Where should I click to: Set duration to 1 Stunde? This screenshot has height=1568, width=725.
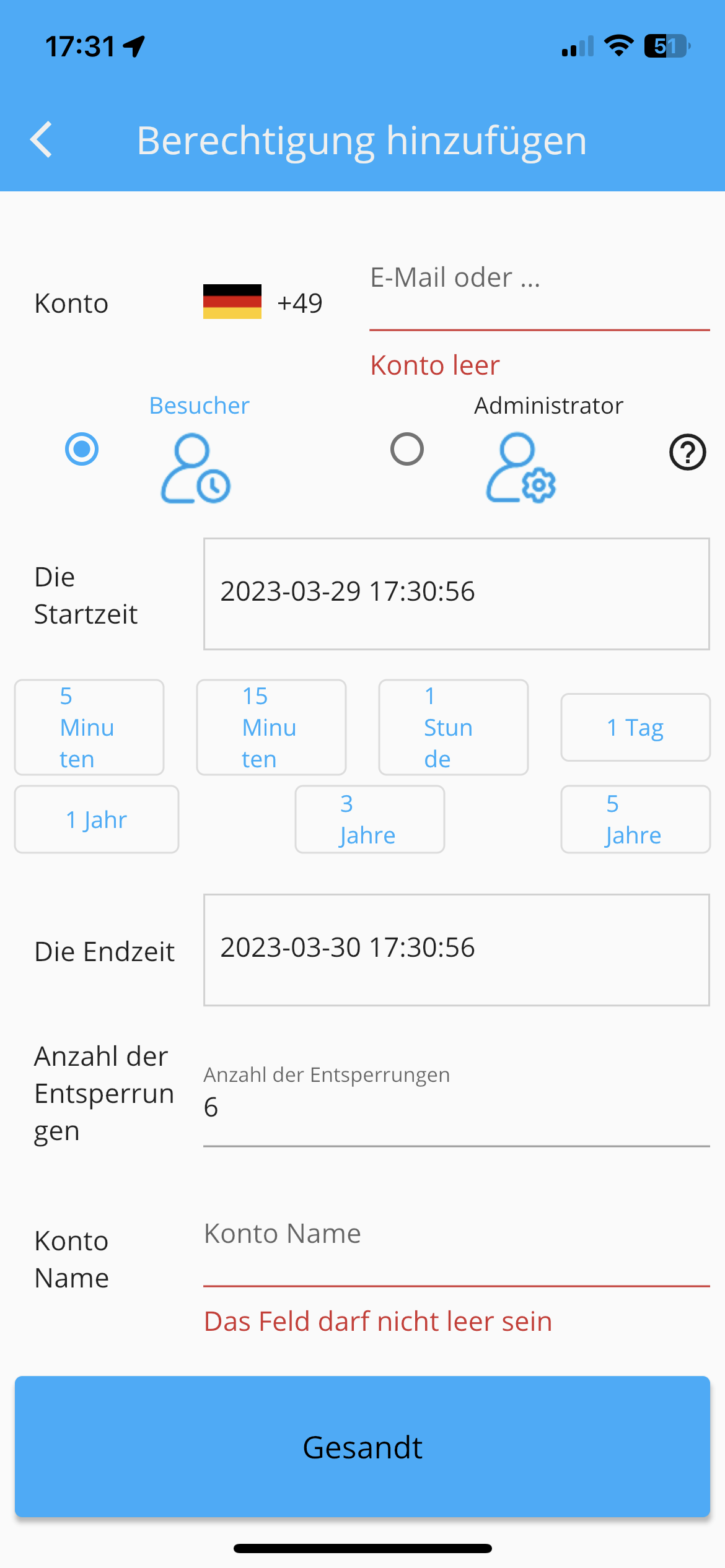tap(454, 727)
